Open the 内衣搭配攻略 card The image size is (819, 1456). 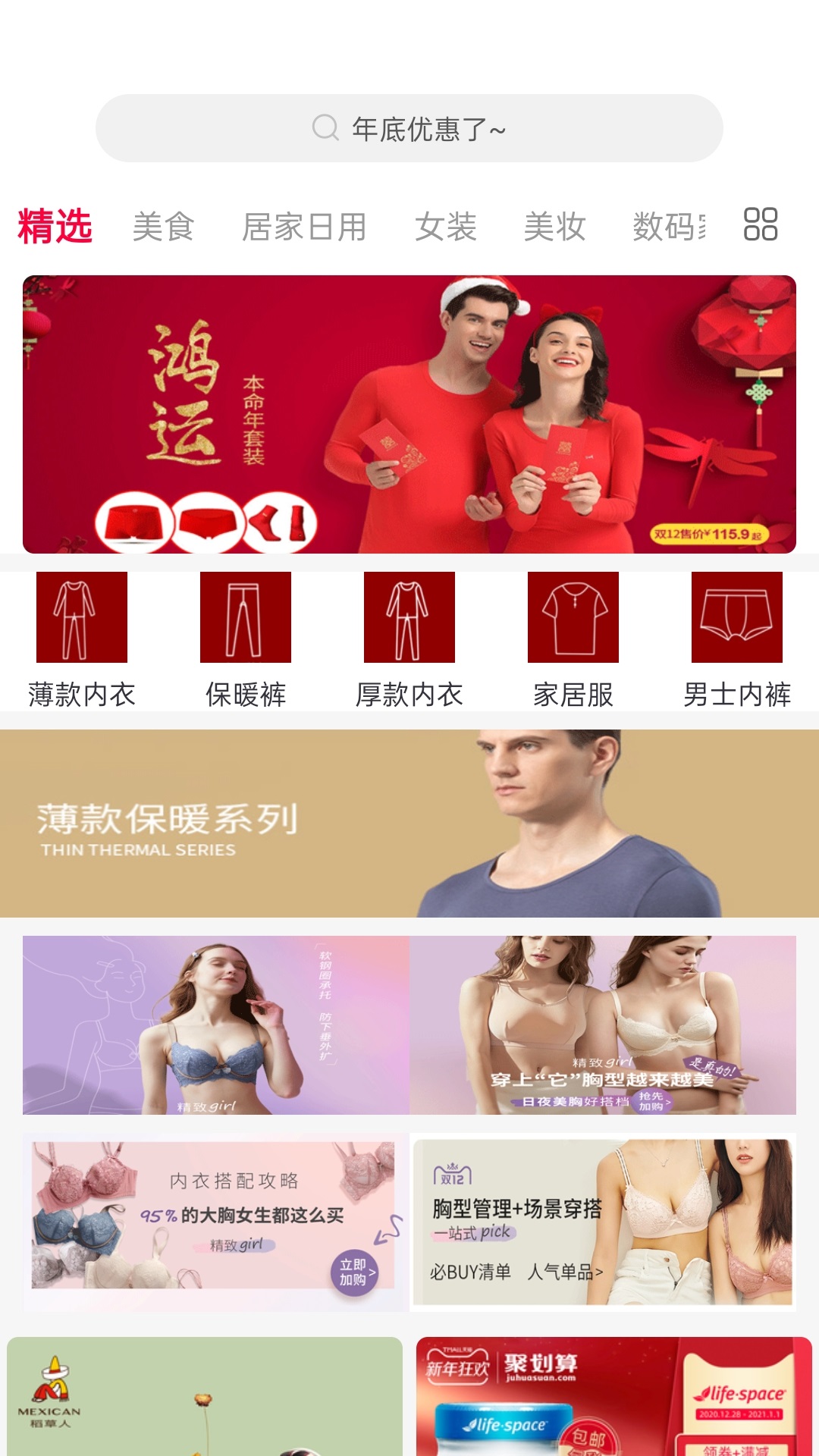[215, 1222]
